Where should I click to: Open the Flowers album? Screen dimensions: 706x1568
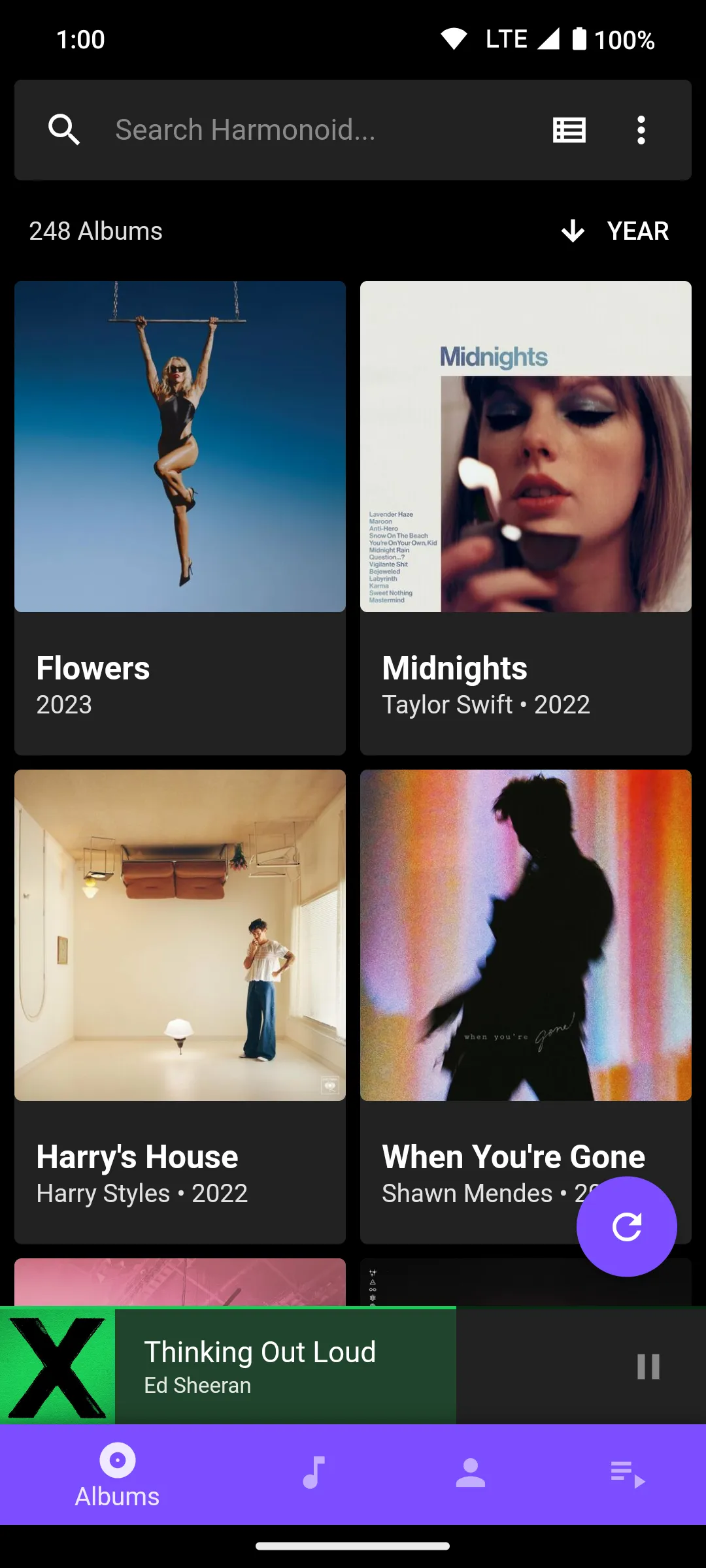point(180,517)
